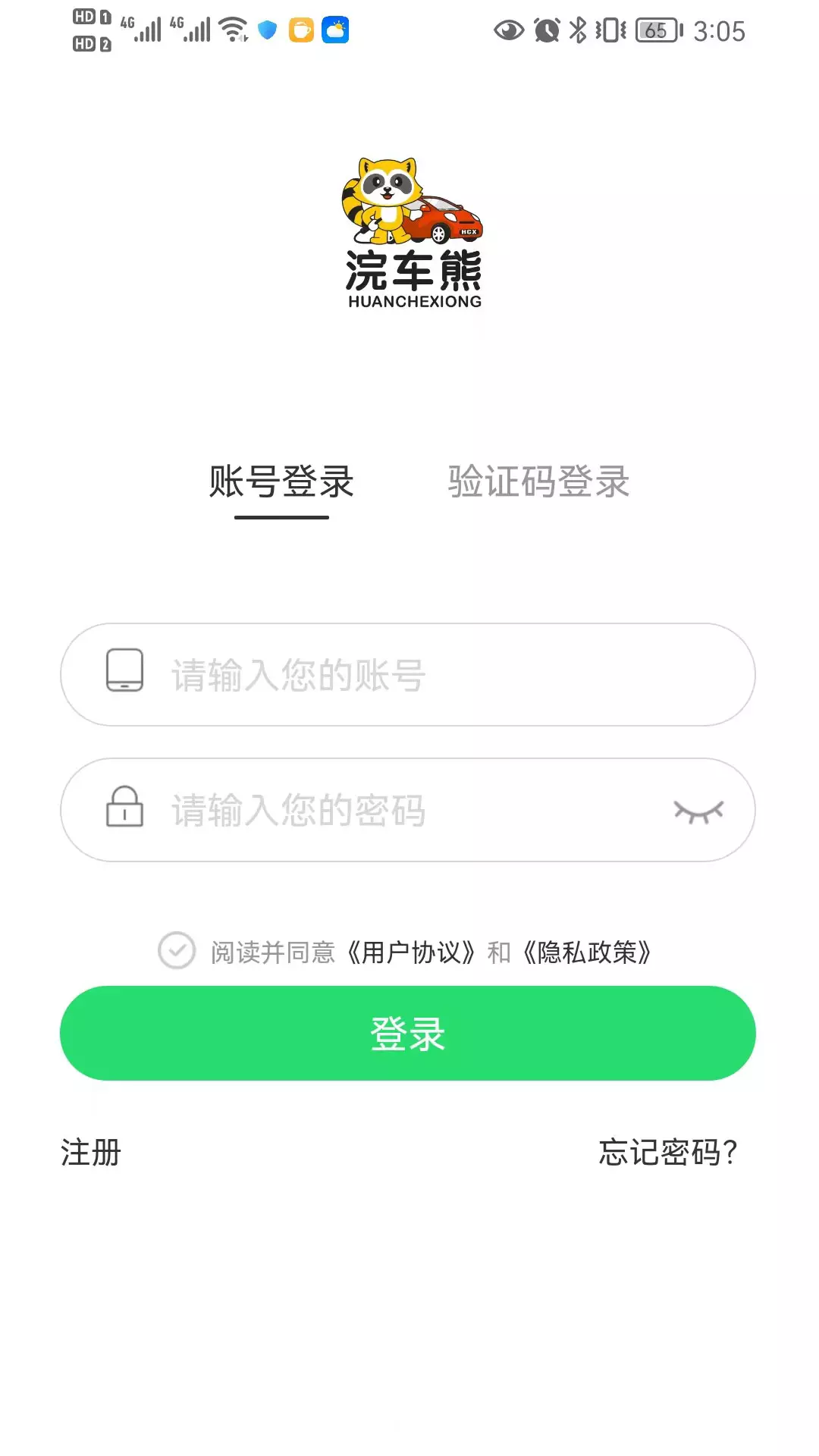Open the 《用户协议》 link
819x1456 pixels.
412,952
